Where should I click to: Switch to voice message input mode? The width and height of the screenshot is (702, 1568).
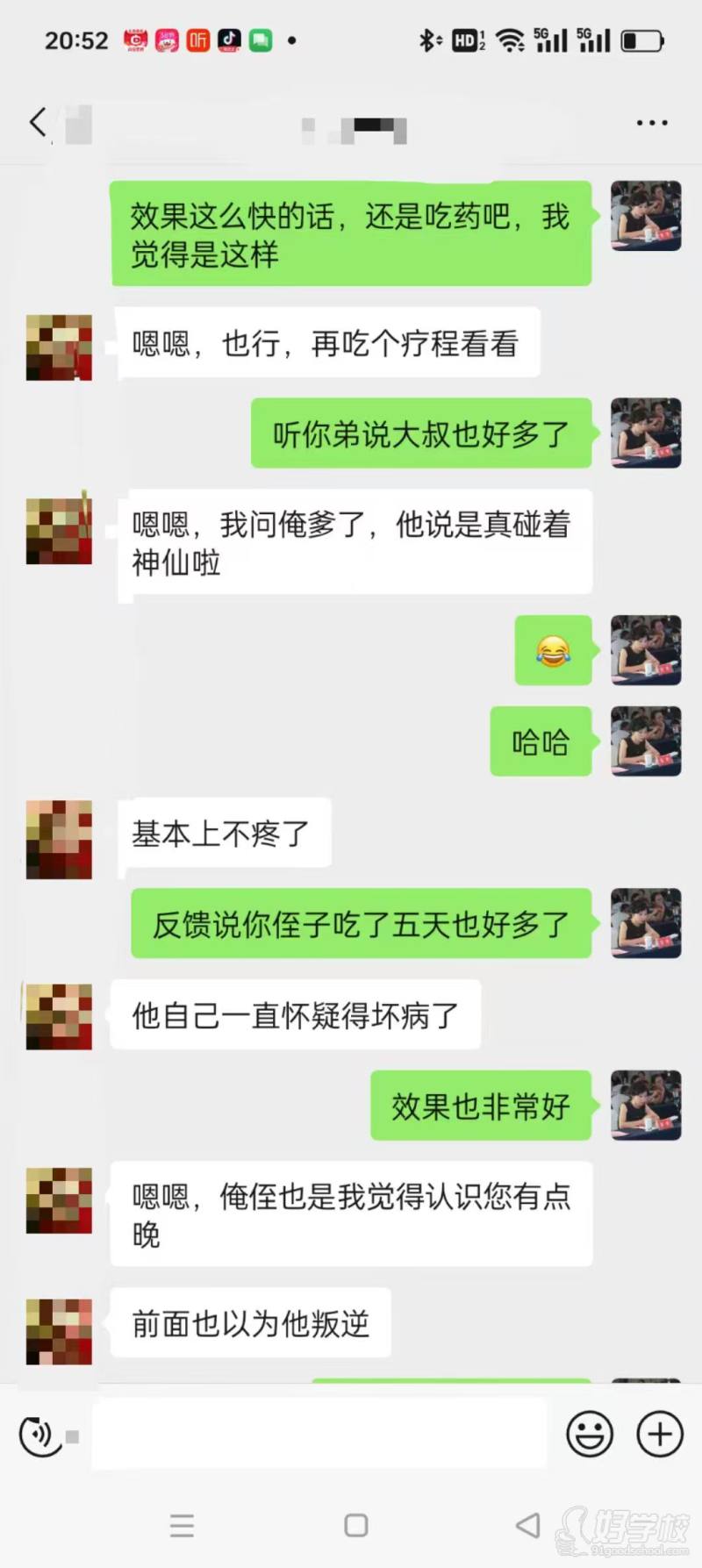click(39, 1434)
